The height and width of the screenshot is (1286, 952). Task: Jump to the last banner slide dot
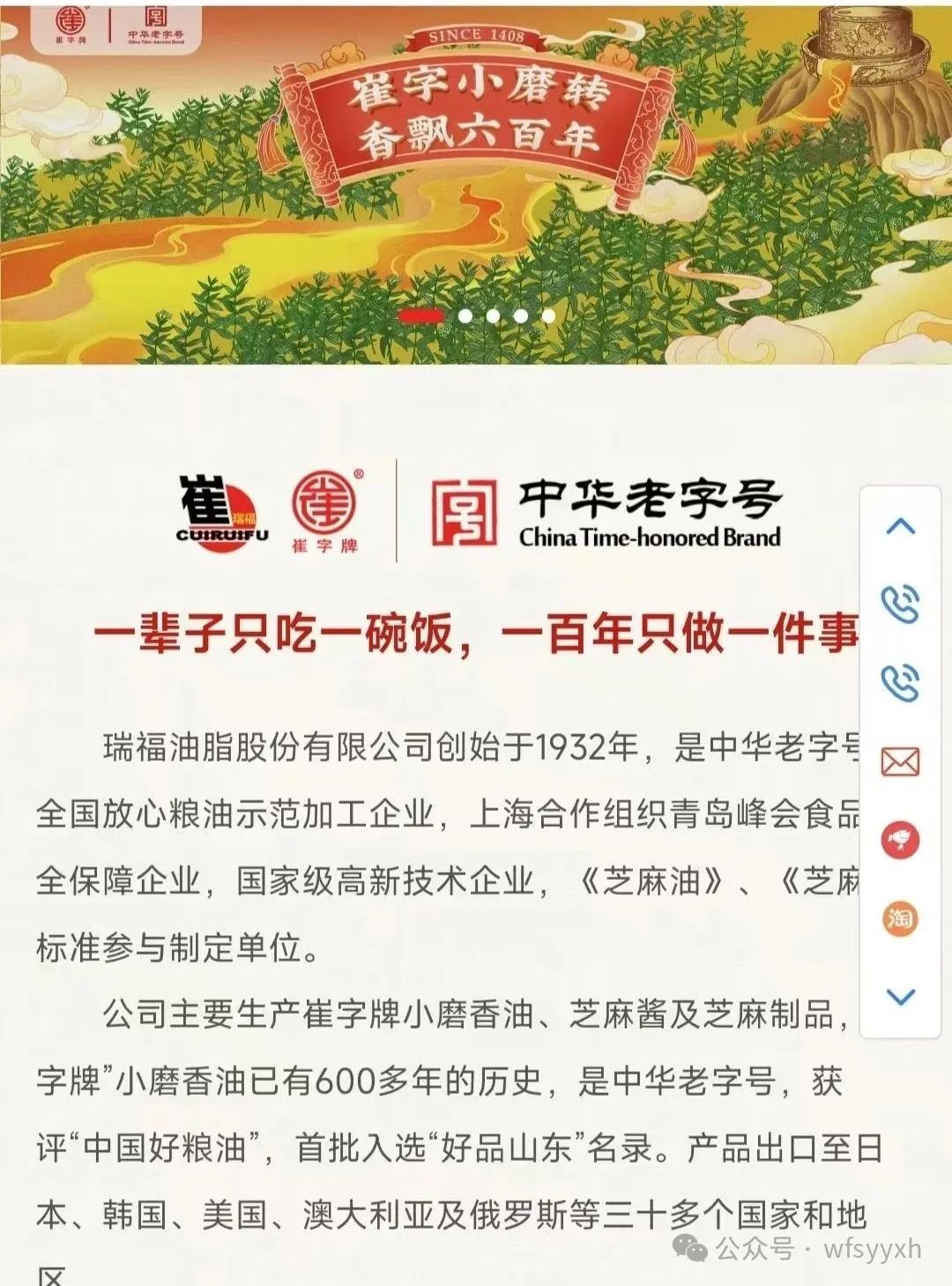click(x=548, y=316)
